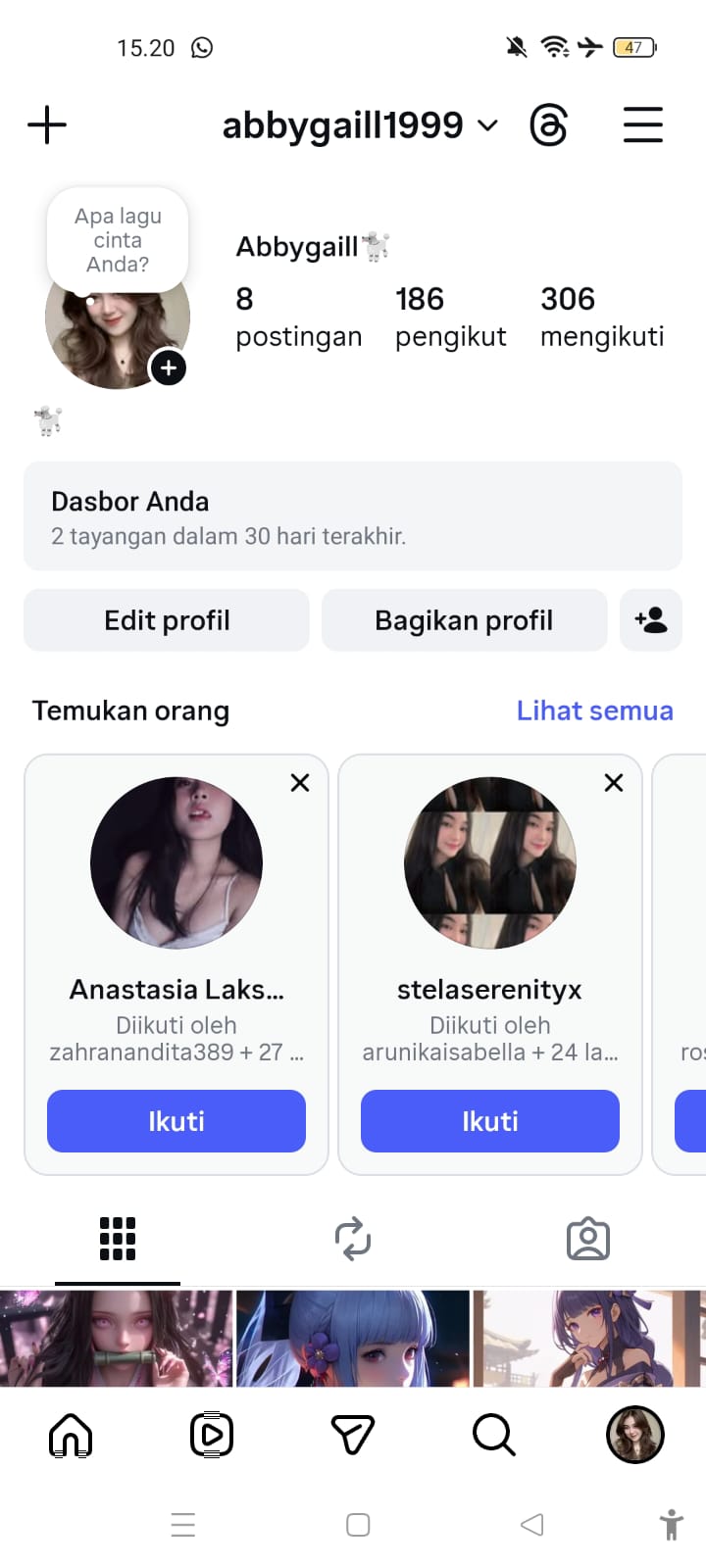The height and width of the screenshot is (1568, 706).
Task: Tap Bagikan profil button
Action: click(x=464, y=620)
